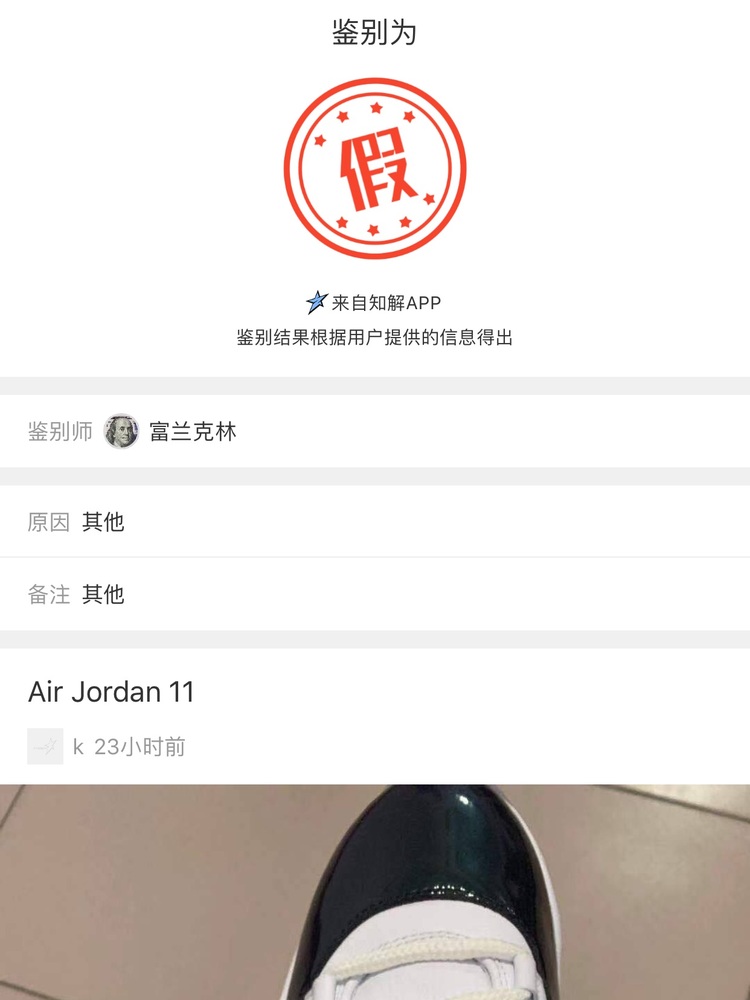The width and height of the screenshot is (750, 1000).
Task: Open appraiser 富兰克林's profile
Action: 121,432
